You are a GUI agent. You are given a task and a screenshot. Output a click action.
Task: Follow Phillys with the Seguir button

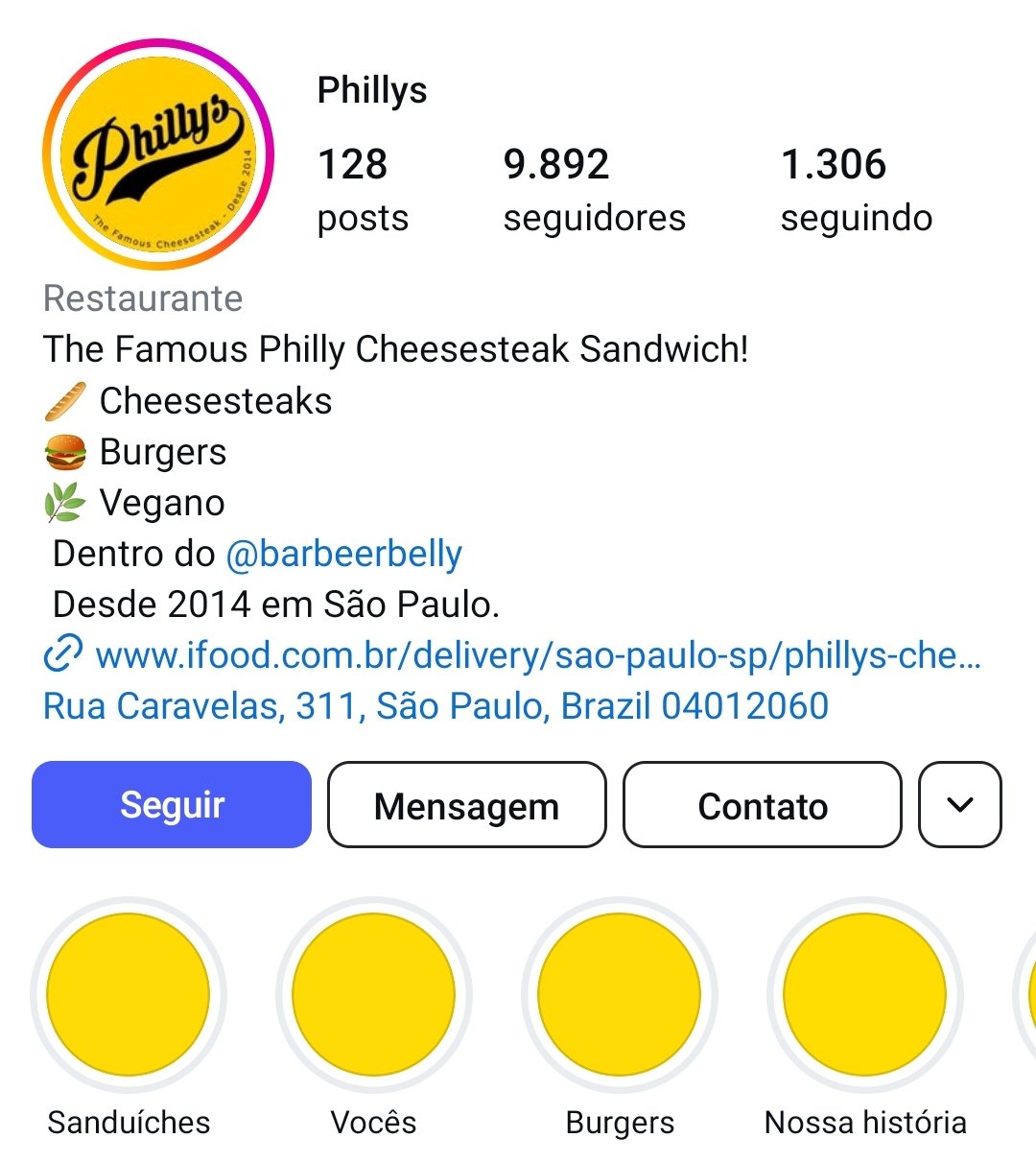click(x=172, y=805)
